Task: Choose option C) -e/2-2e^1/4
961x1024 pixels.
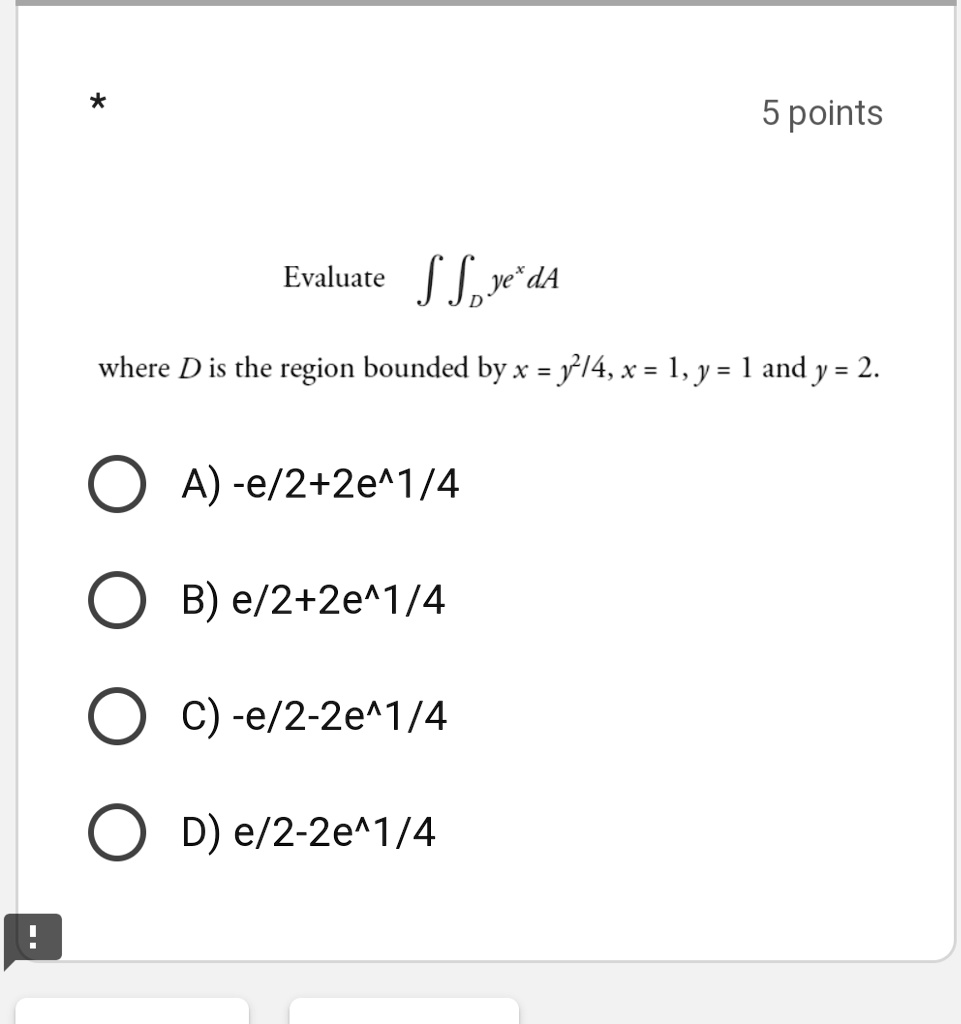Action: click(x=116, y=715)
